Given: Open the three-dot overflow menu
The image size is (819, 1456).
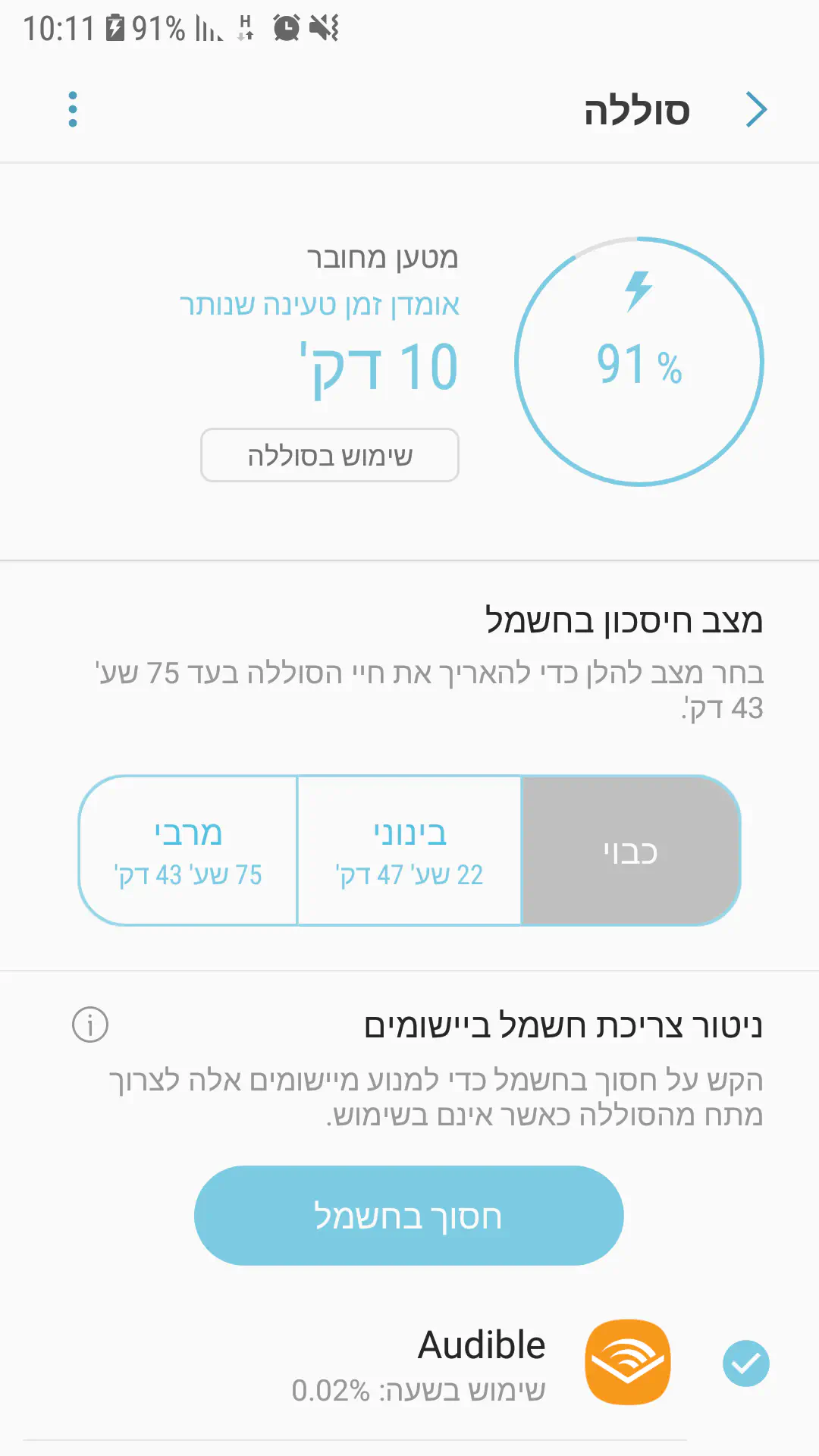Looking at the screenshot, I should [73, 110].
